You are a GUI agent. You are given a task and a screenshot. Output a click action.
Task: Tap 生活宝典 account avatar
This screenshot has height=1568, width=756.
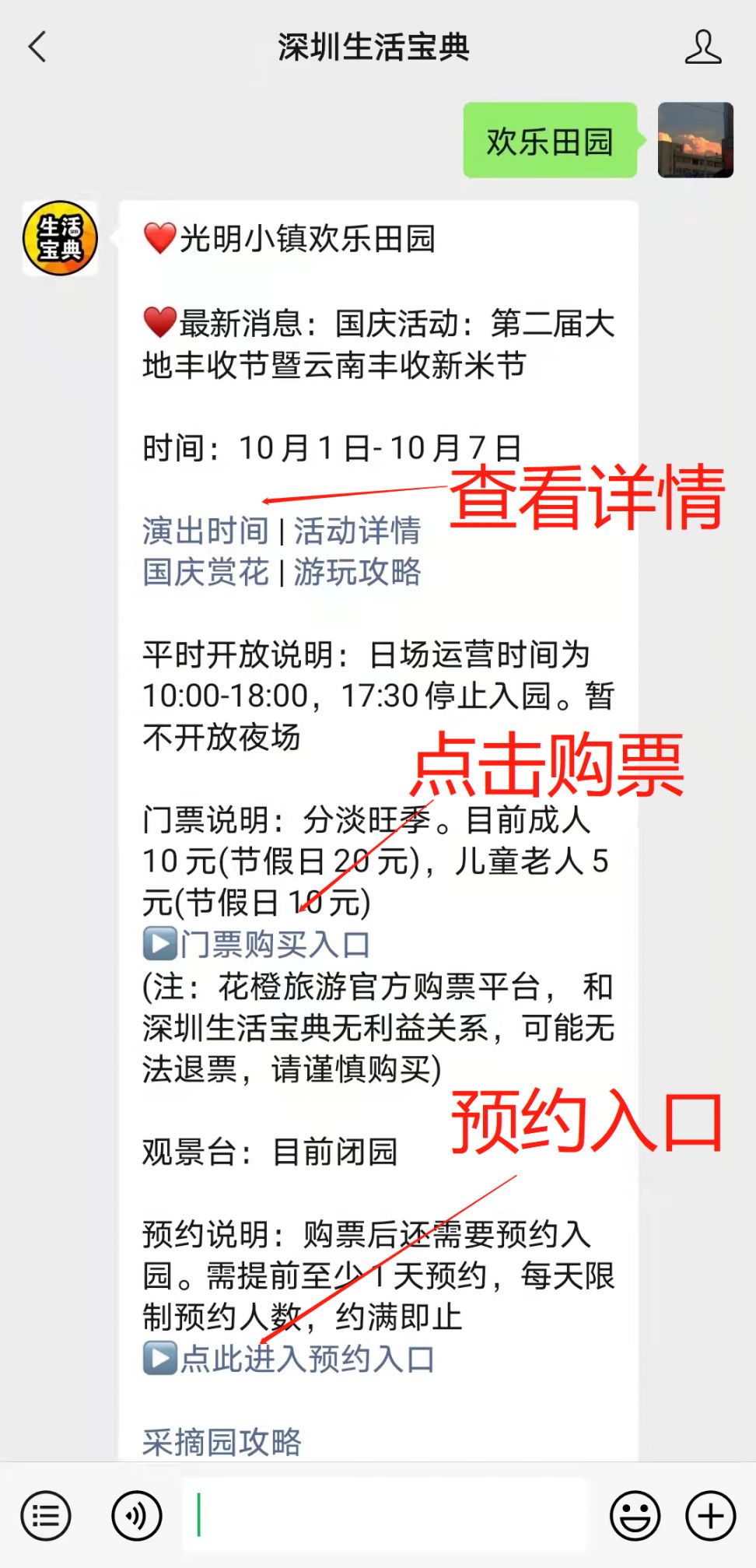(60, 238)
